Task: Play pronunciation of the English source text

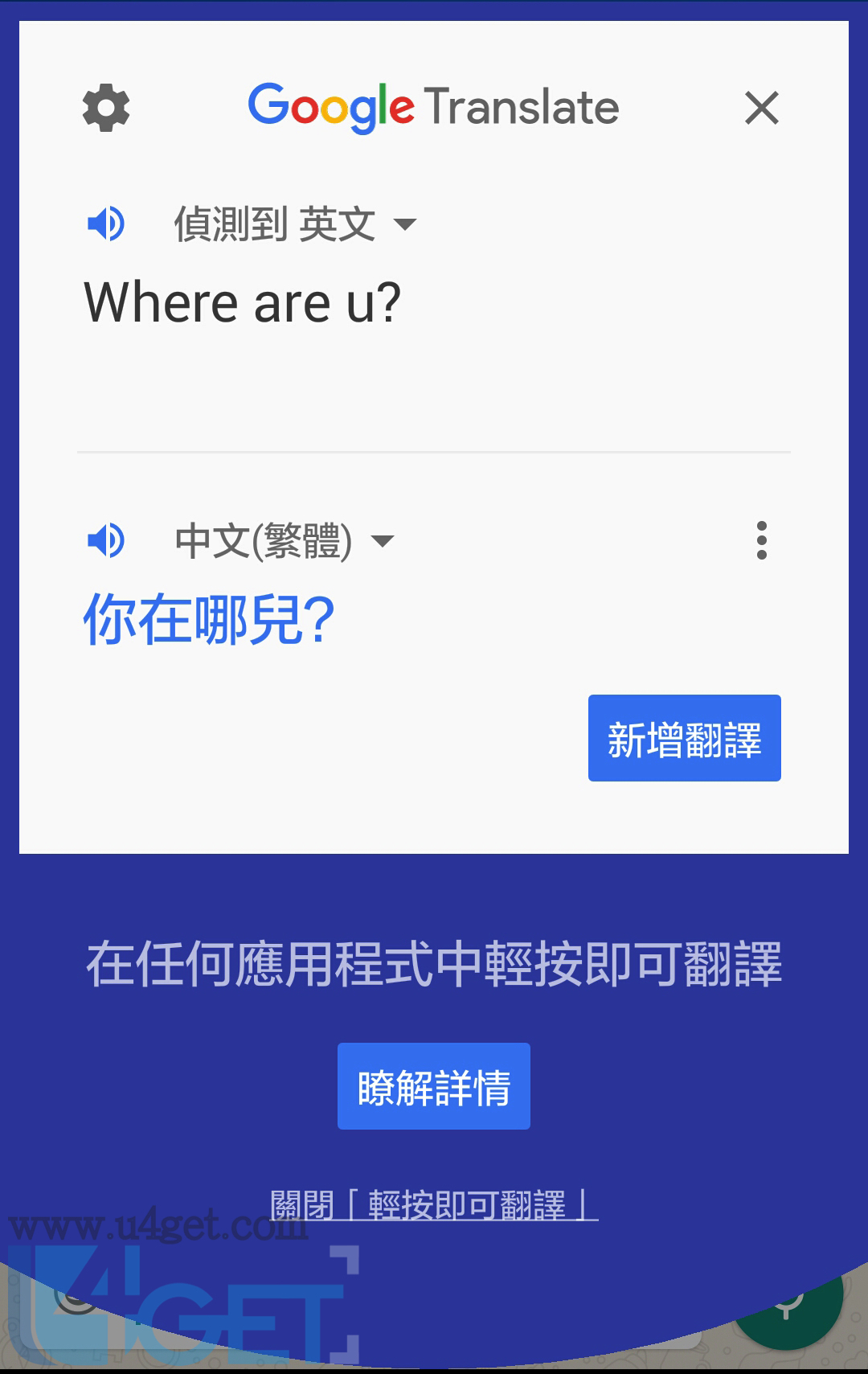Action: pos(105,223)
